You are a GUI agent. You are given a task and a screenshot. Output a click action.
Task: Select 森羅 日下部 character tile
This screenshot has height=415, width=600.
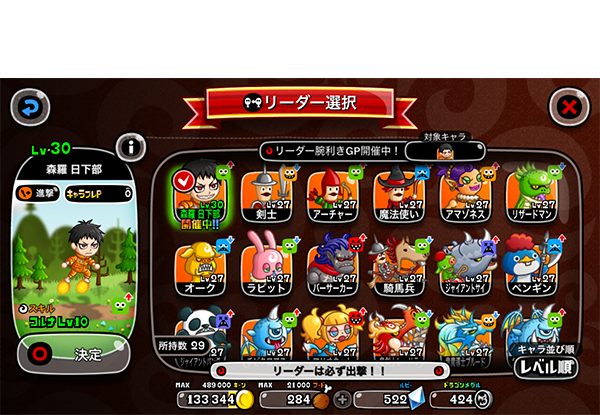pyautogui.click(x=201, y=198)
